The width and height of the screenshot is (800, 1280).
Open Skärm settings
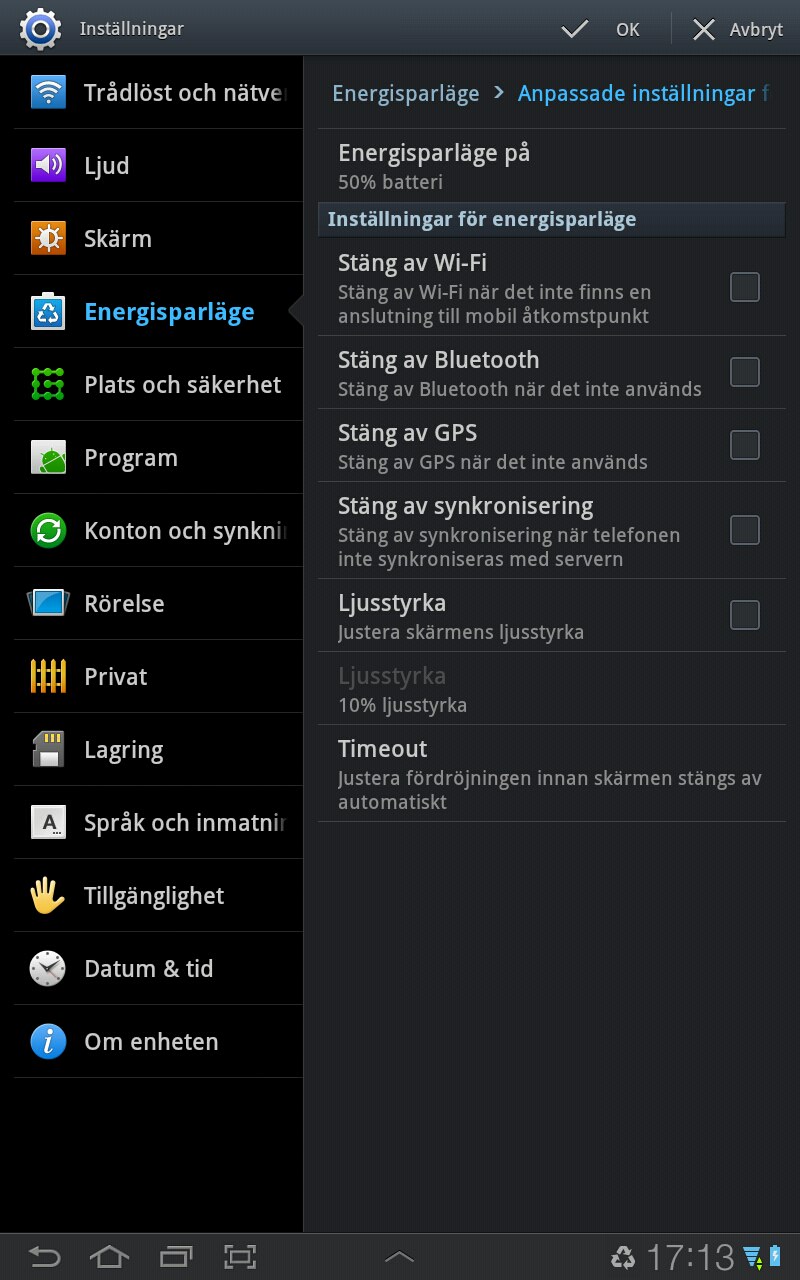point(158,239)
